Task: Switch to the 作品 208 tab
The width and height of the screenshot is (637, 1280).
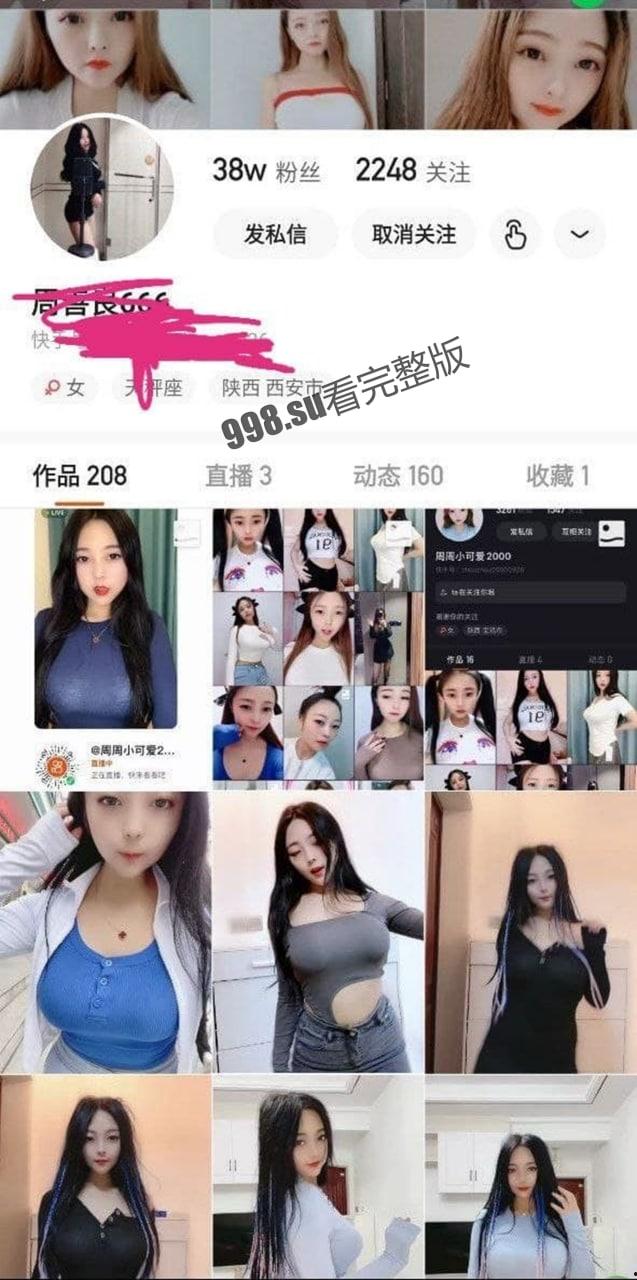Action: point(80,475)
